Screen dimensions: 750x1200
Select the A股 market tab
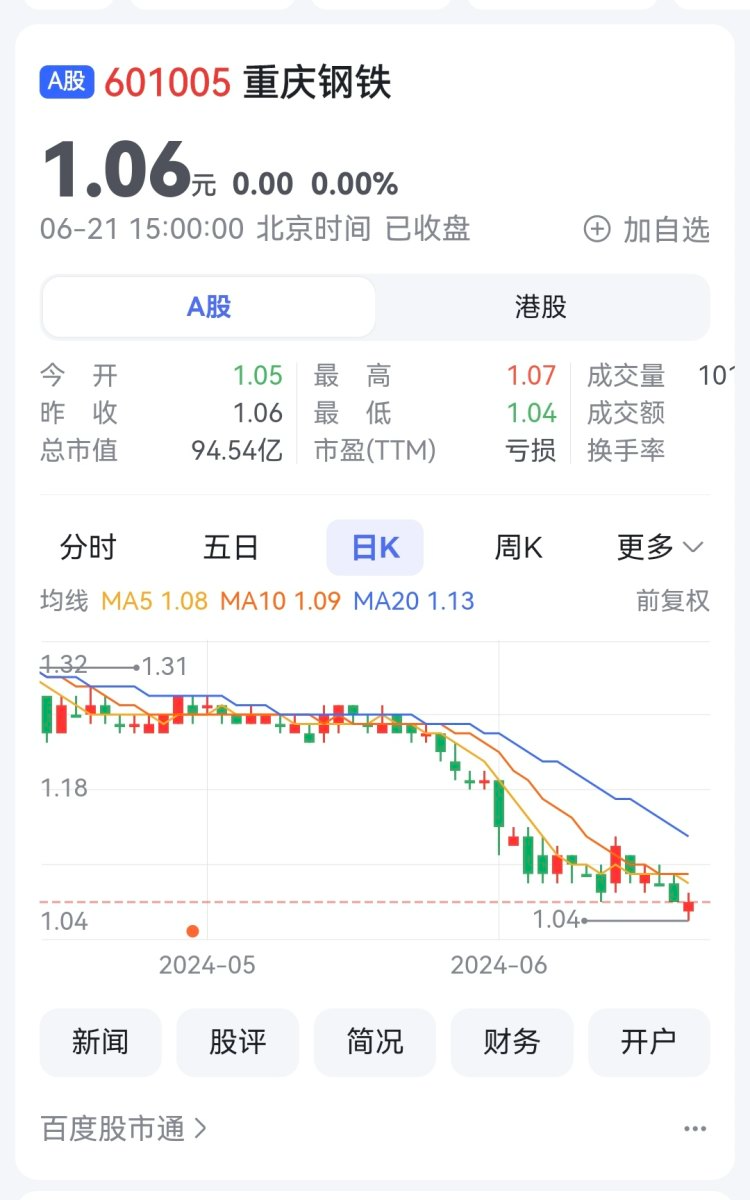[207, 307]
